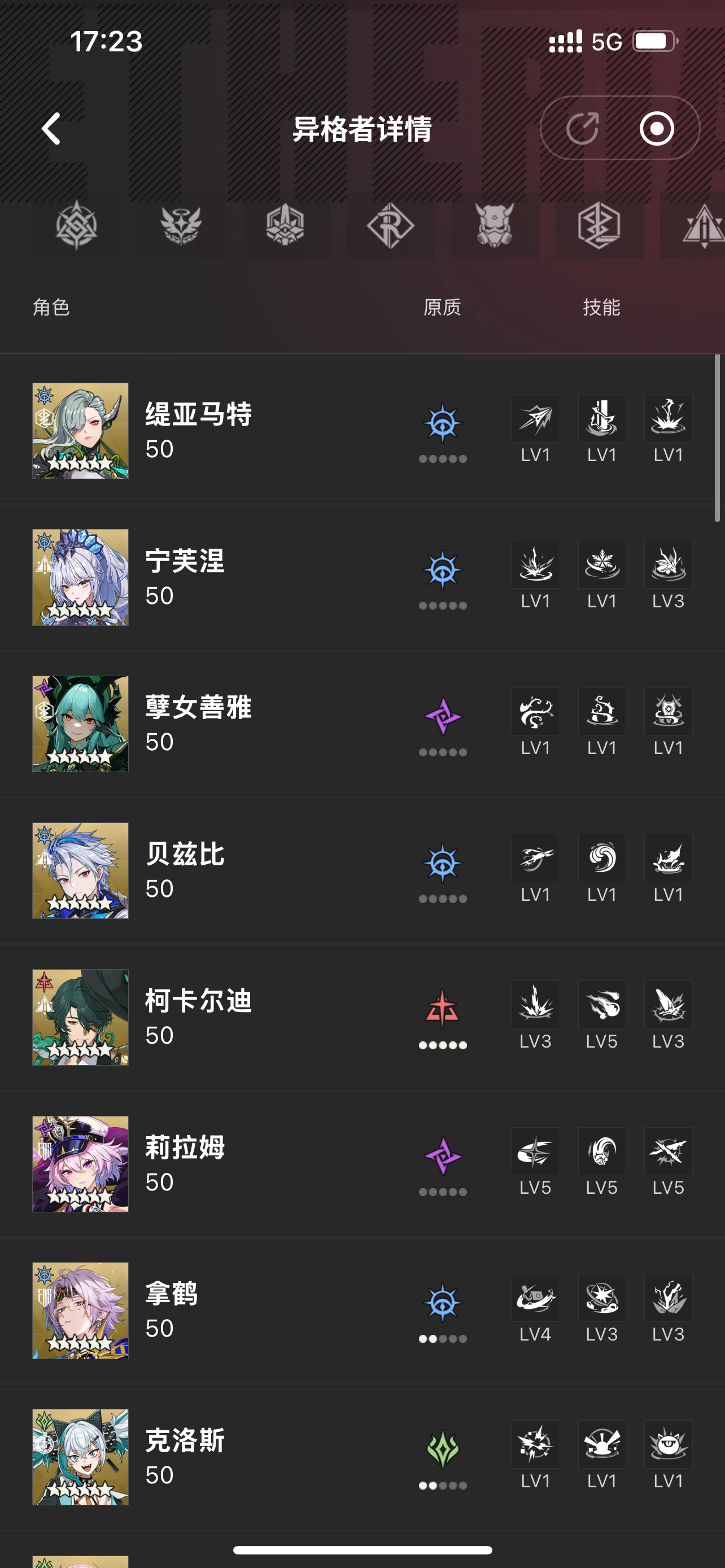The height and width of the screenshot is (1568, 725).
Task: Tap the circular record icon in header
Action: (x=657, y=129)
